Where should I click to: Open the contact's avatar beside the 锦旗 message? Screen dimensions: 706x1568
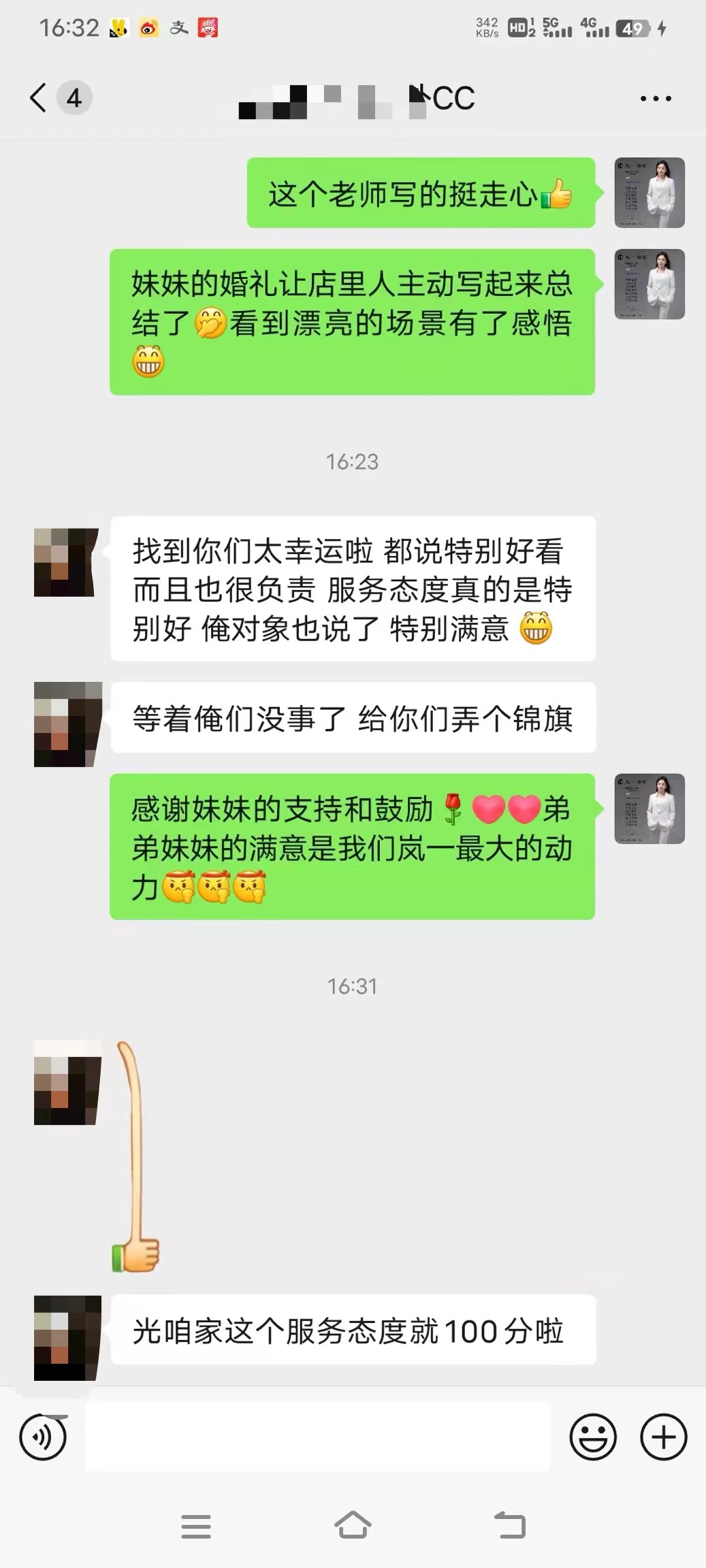click(x=67, y=724)
